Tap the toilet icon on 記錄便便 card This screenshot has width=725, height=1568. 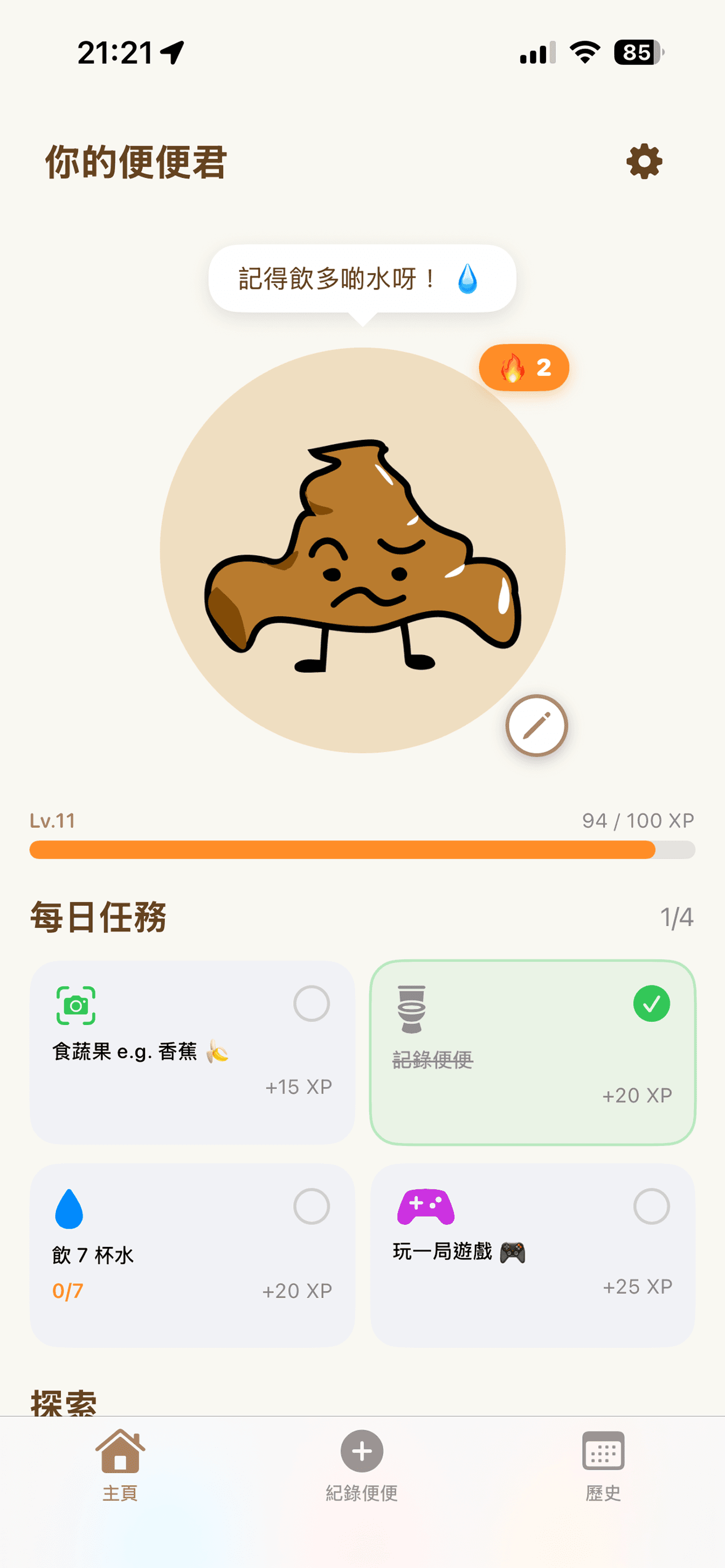(414, 1010)
